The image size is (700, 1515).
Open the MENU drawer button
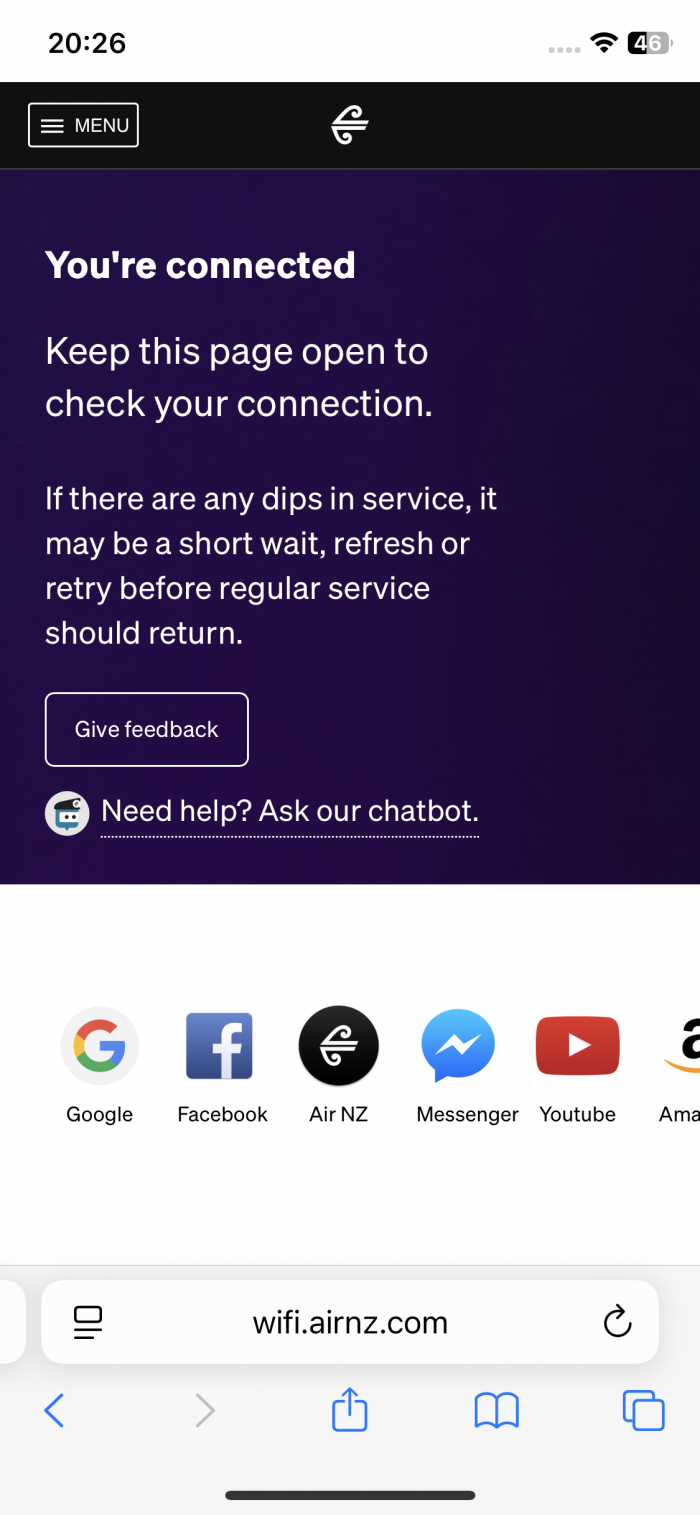pos(83,125)
